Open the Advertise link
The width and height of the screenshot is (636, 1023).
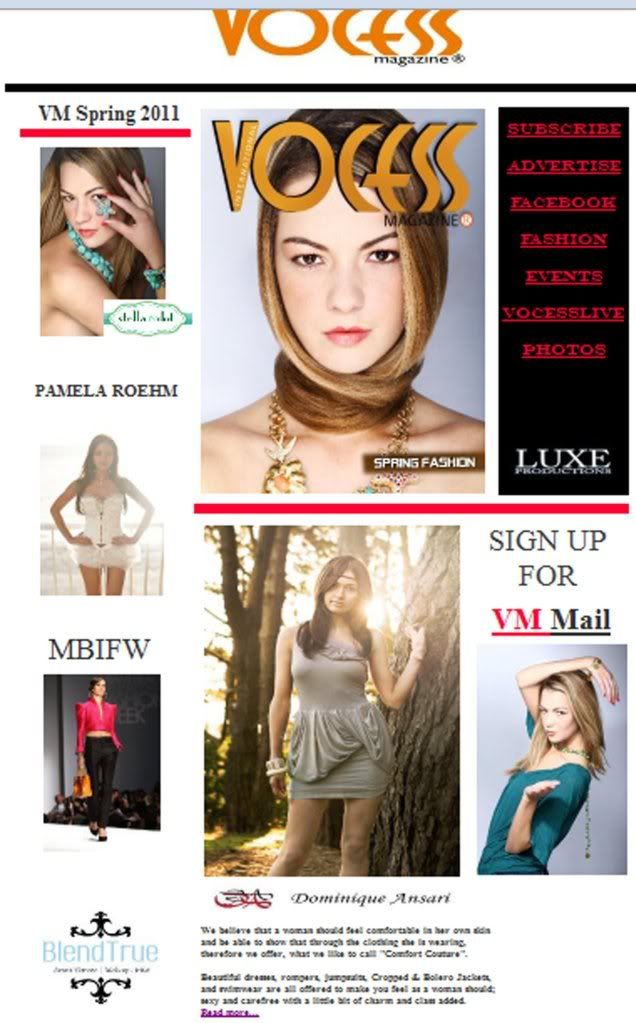point(564,166)
